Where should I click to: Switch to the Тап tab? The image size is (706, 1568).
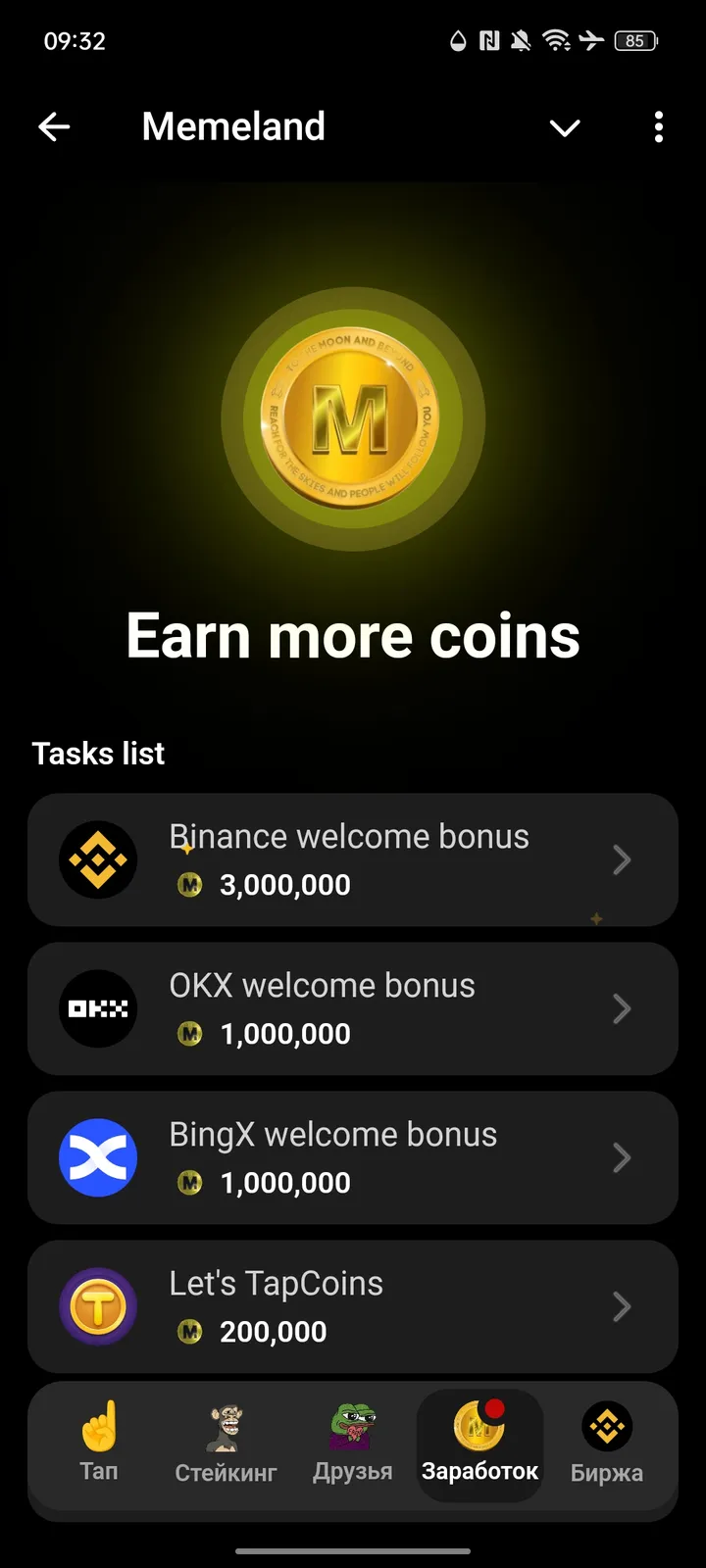[x=99, y=1443]
